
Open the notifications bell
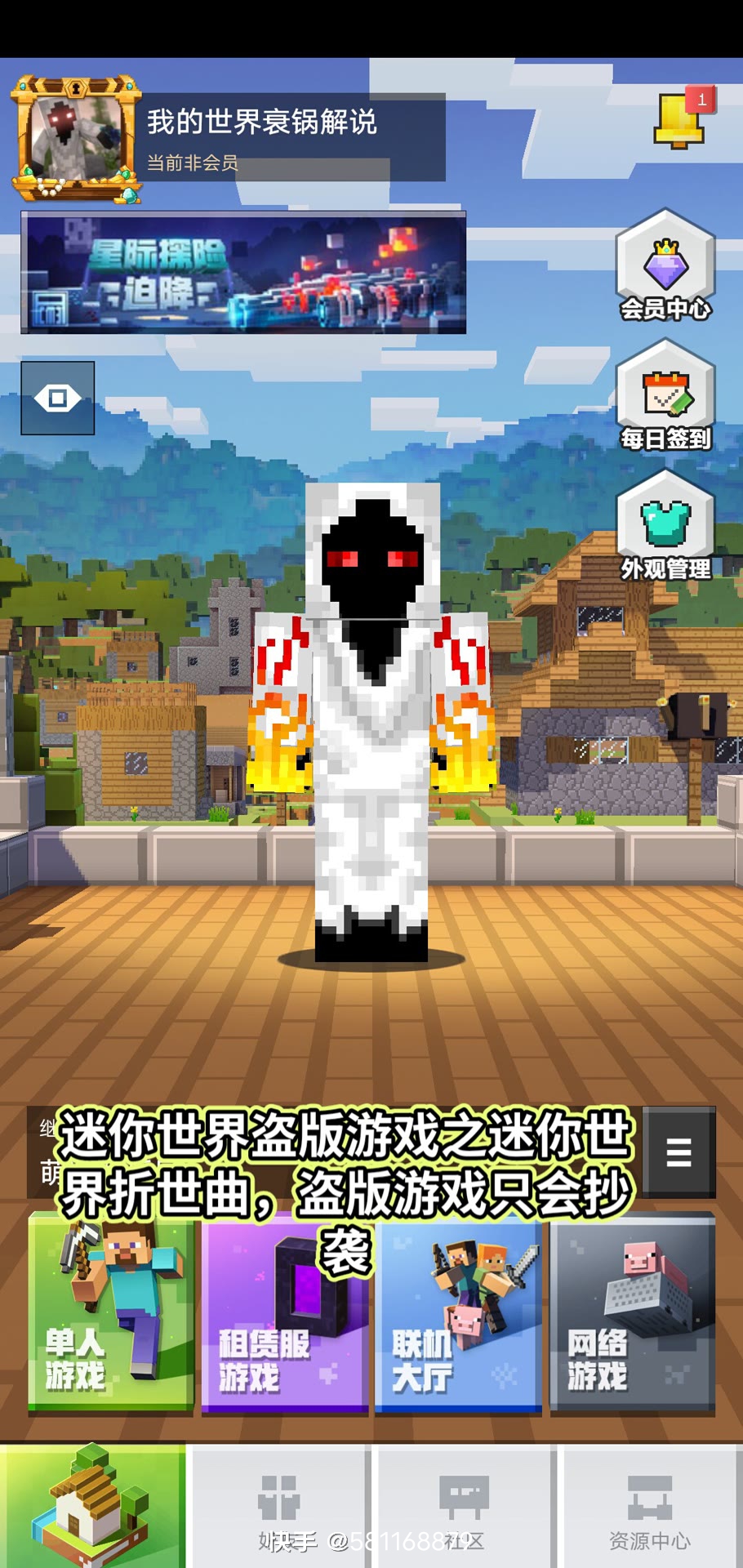[680, 120]
